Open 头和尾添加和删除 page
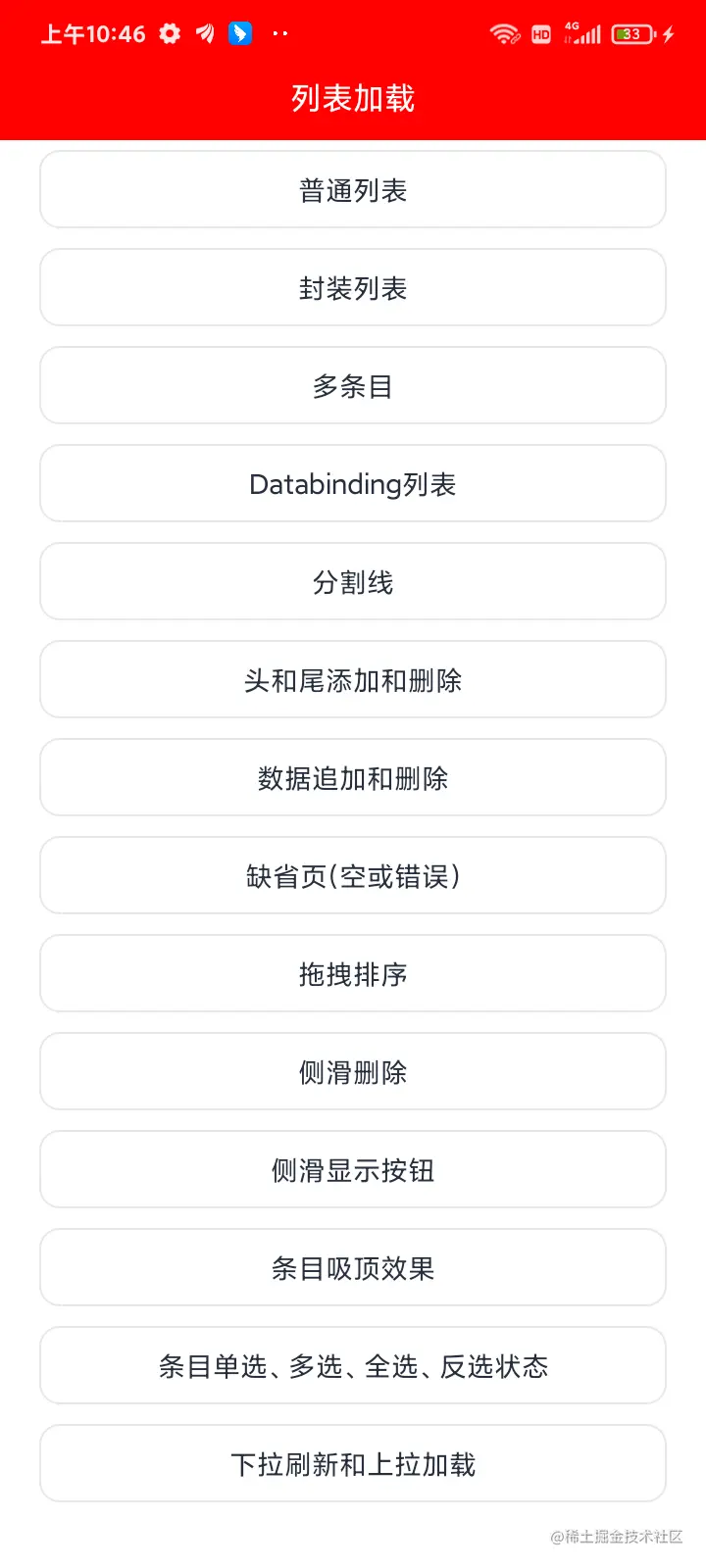This screenshot has width=706, height=1568. pos(353,680)
